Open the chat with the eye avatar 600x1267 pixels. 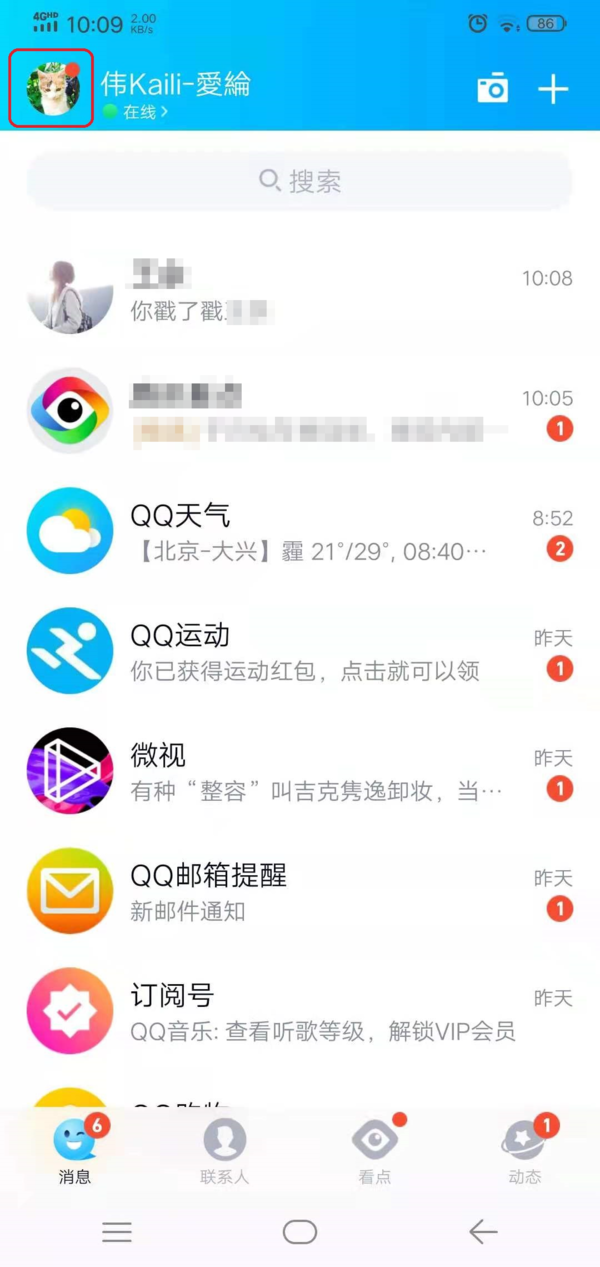pyautogui.click(x=300, y=413)
